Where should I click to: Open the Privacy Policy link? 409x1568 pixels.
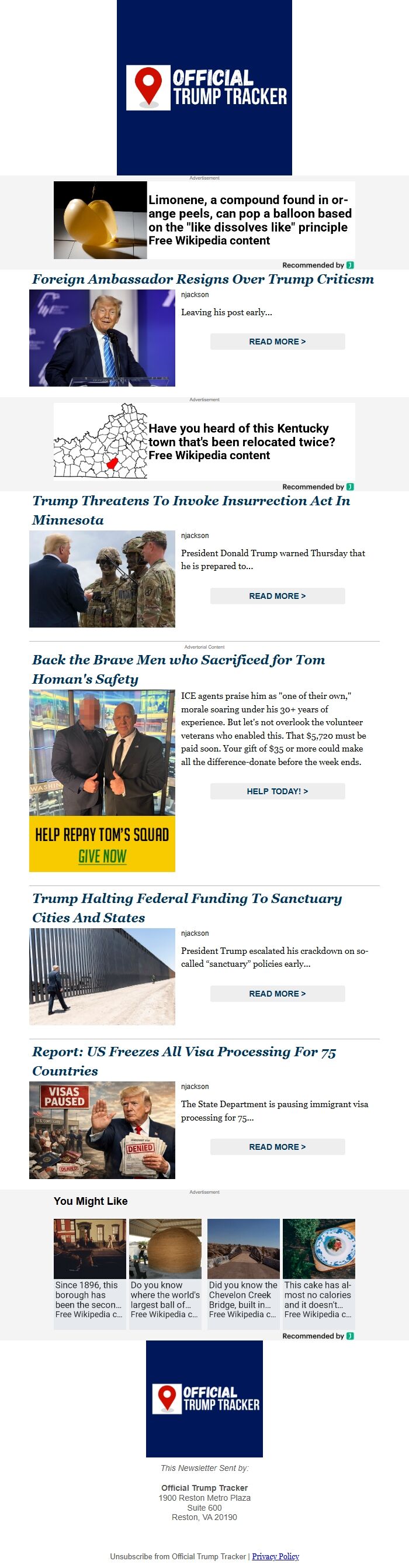pos(275,1556)
